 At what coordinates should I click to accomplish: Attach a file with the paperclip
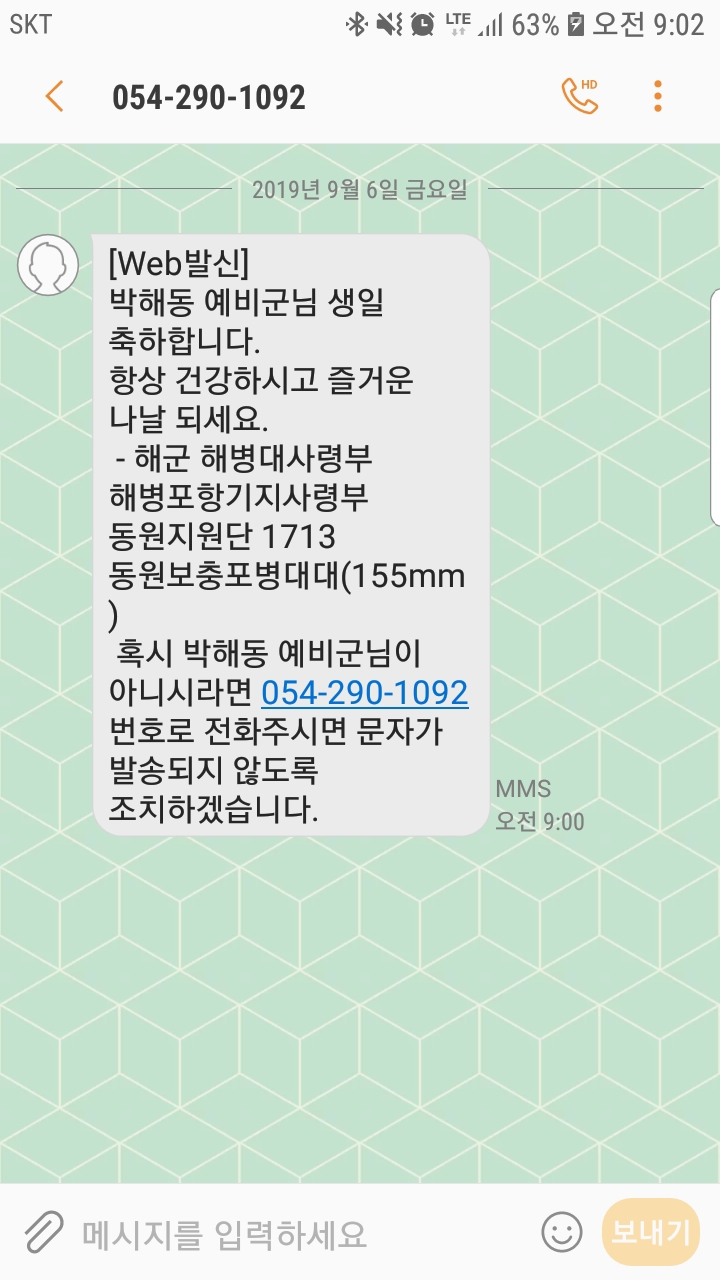tap(43, 1232)
